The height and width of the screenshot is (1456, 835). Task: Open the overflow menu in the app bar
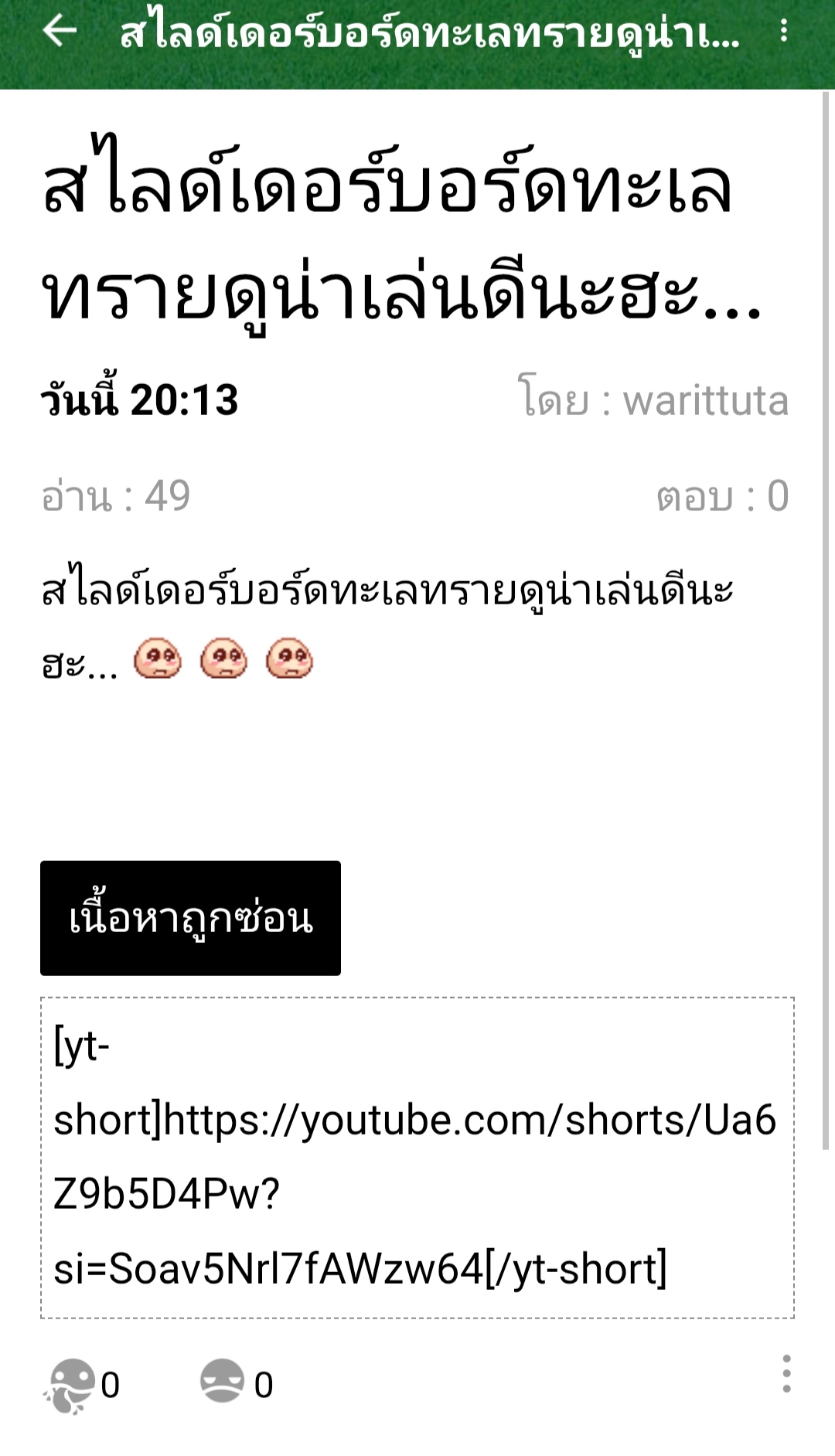(x=784, y=31)
